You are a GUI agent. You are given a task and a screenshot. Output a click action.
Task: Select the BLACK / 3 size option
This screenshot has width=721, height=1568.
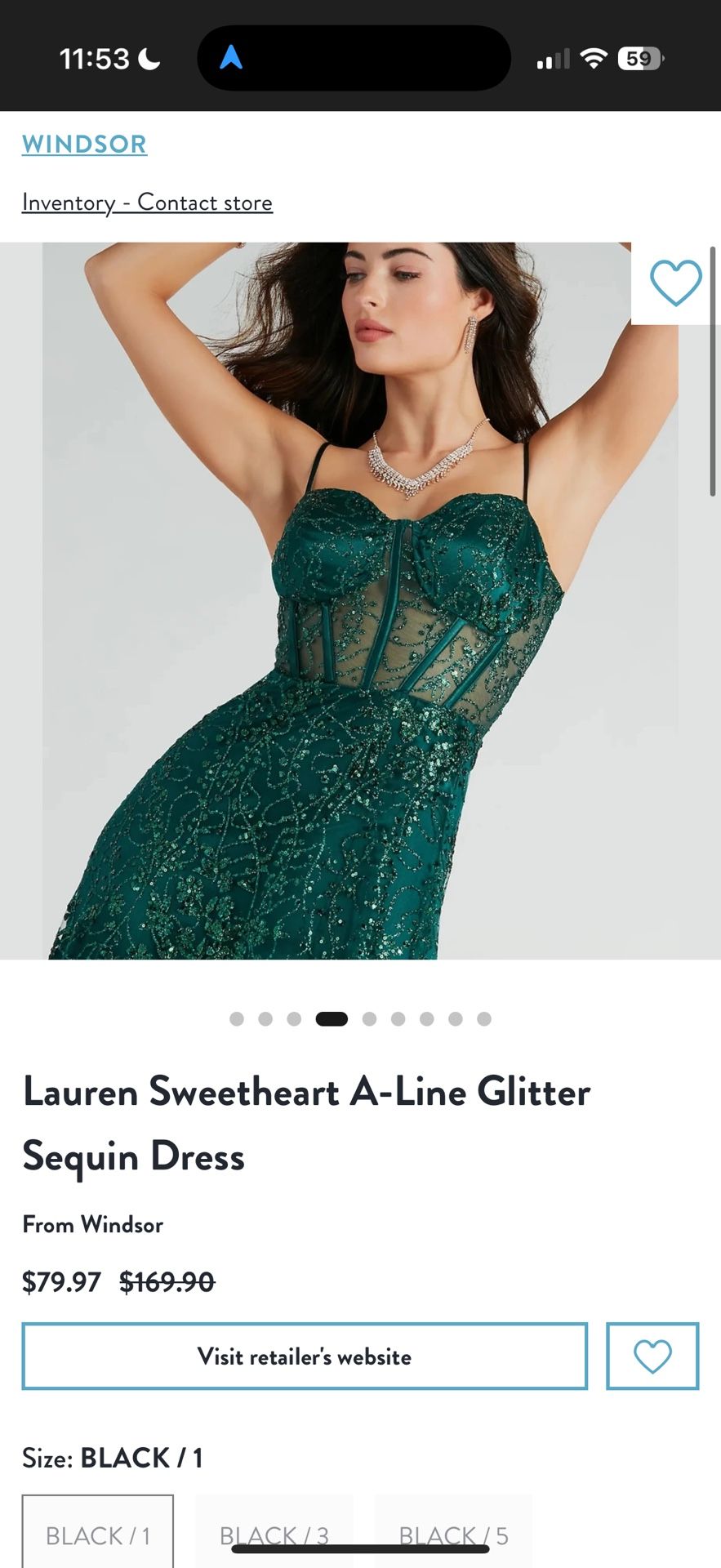tap(275, 1534)
